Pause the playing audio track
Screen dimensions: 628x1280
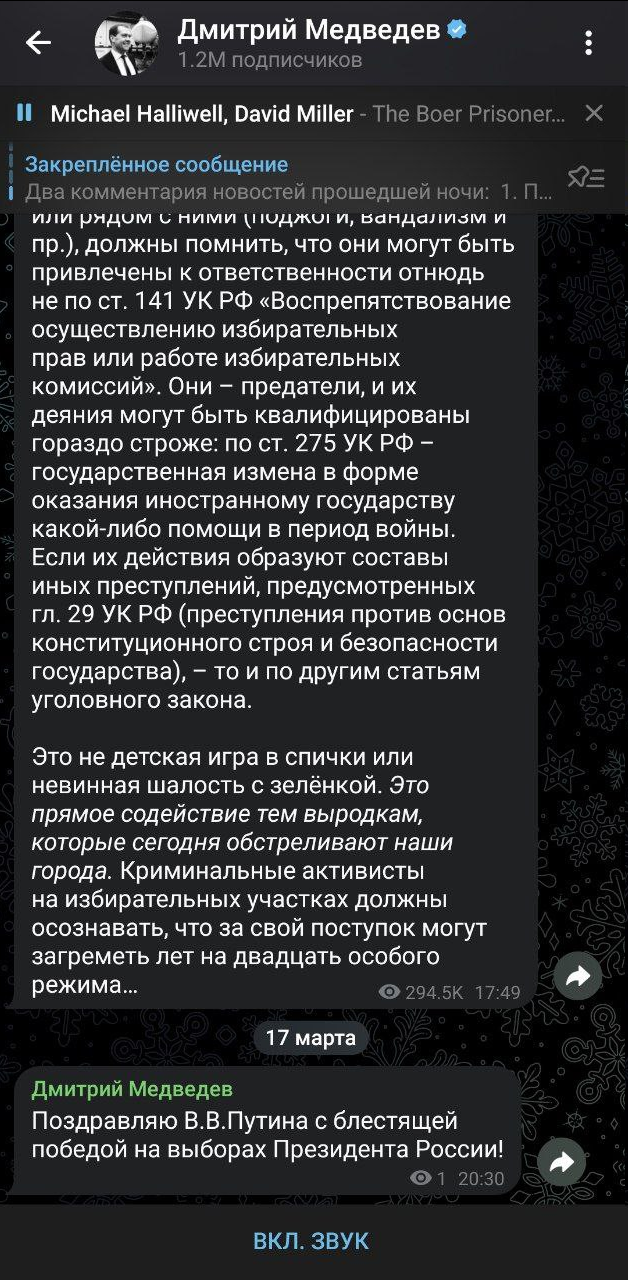[x=24, y=113]
